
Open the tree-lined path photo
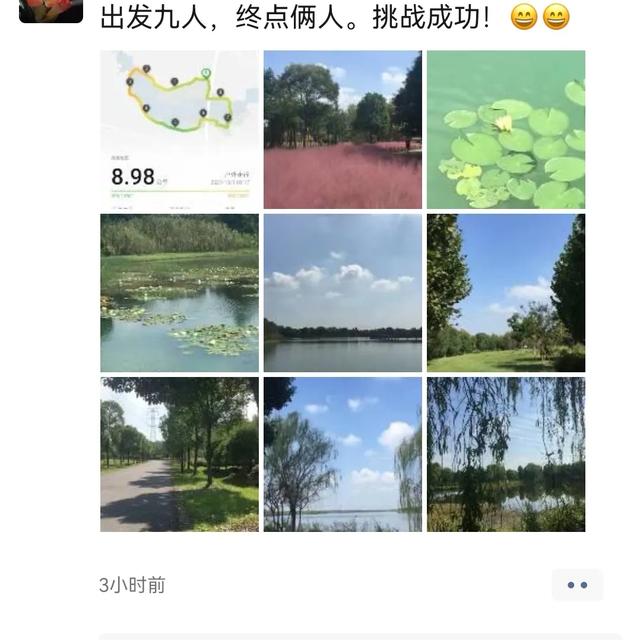180,454
